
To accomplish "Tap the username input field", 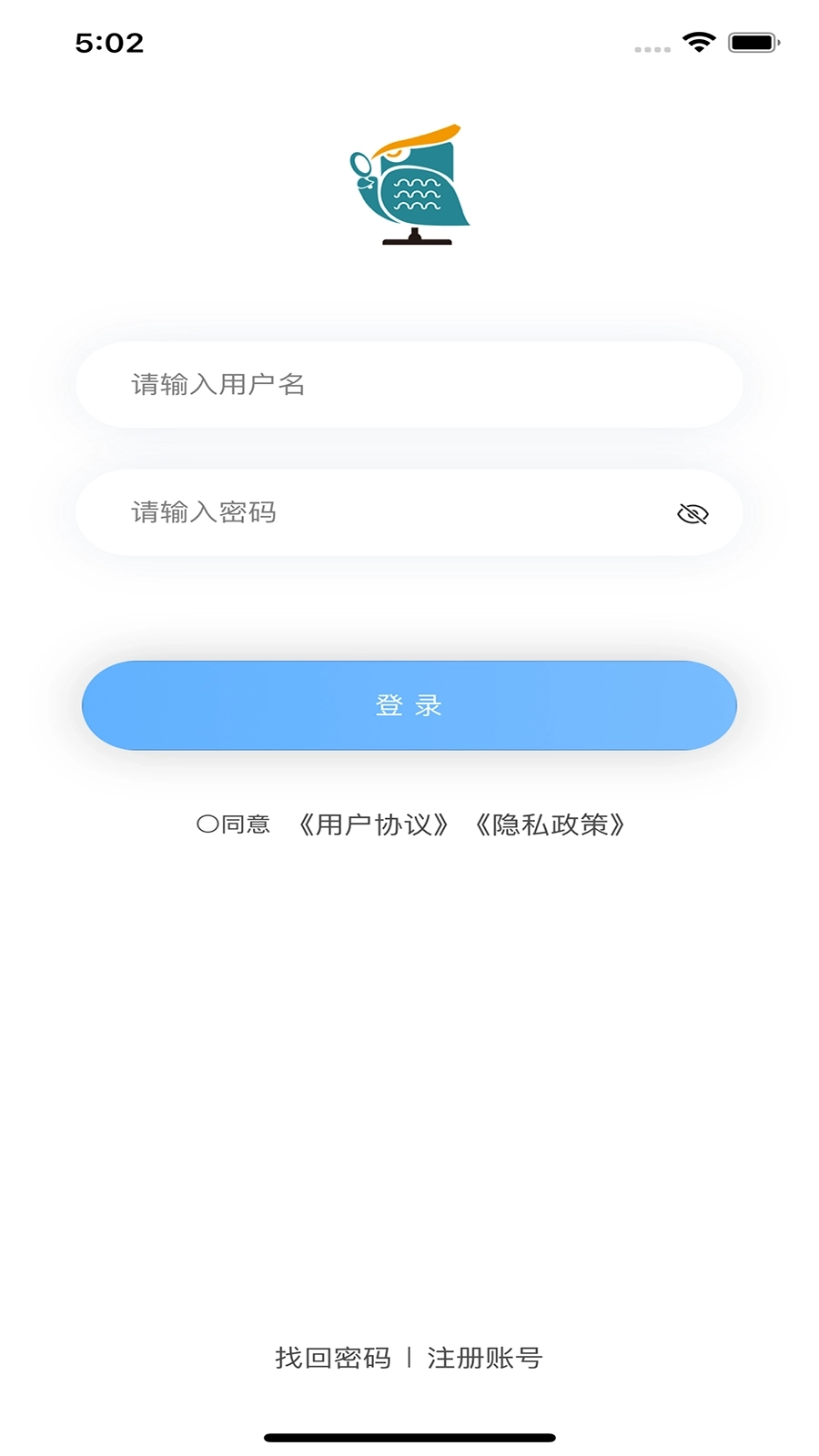I will click(409, 385).
